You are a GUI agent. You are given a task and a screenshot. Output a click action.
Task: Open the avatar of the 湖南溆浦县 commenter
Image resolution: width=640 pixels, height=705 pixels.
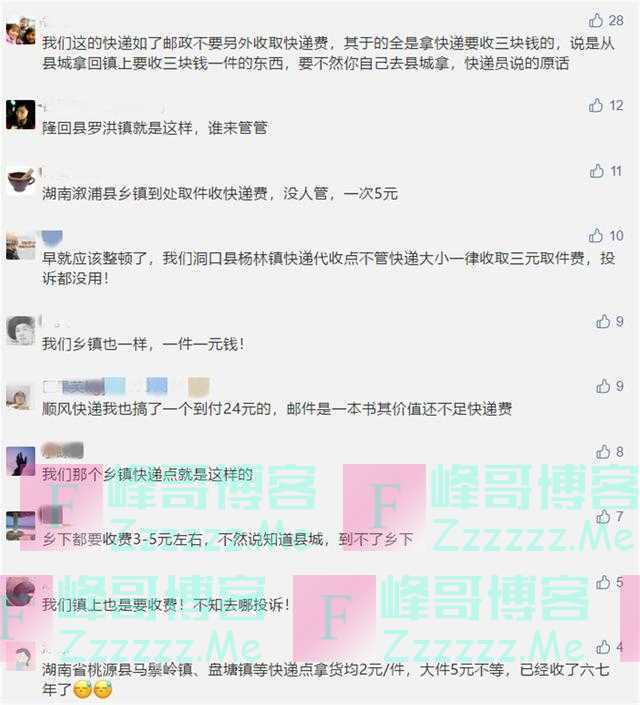pyautogui.click(x=21, y=179)
